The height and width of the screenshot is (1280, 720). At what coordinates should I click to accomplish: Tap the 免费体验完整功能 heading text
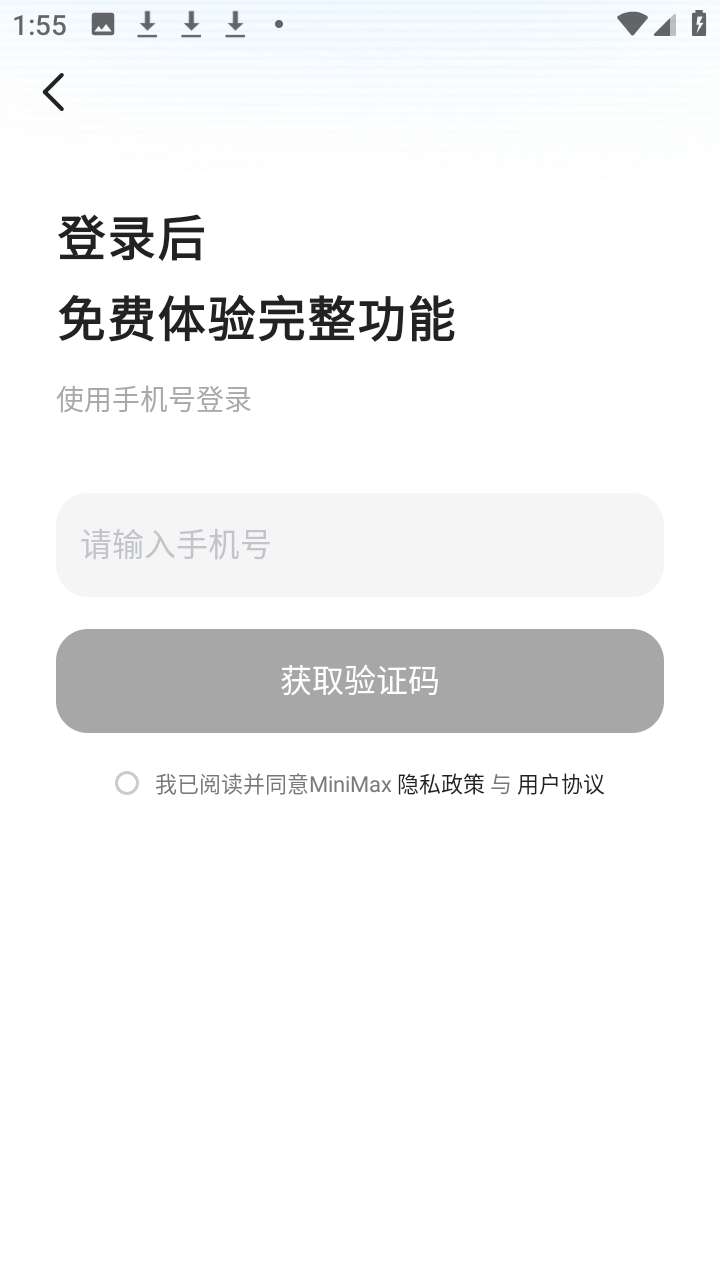pos(257,318)
